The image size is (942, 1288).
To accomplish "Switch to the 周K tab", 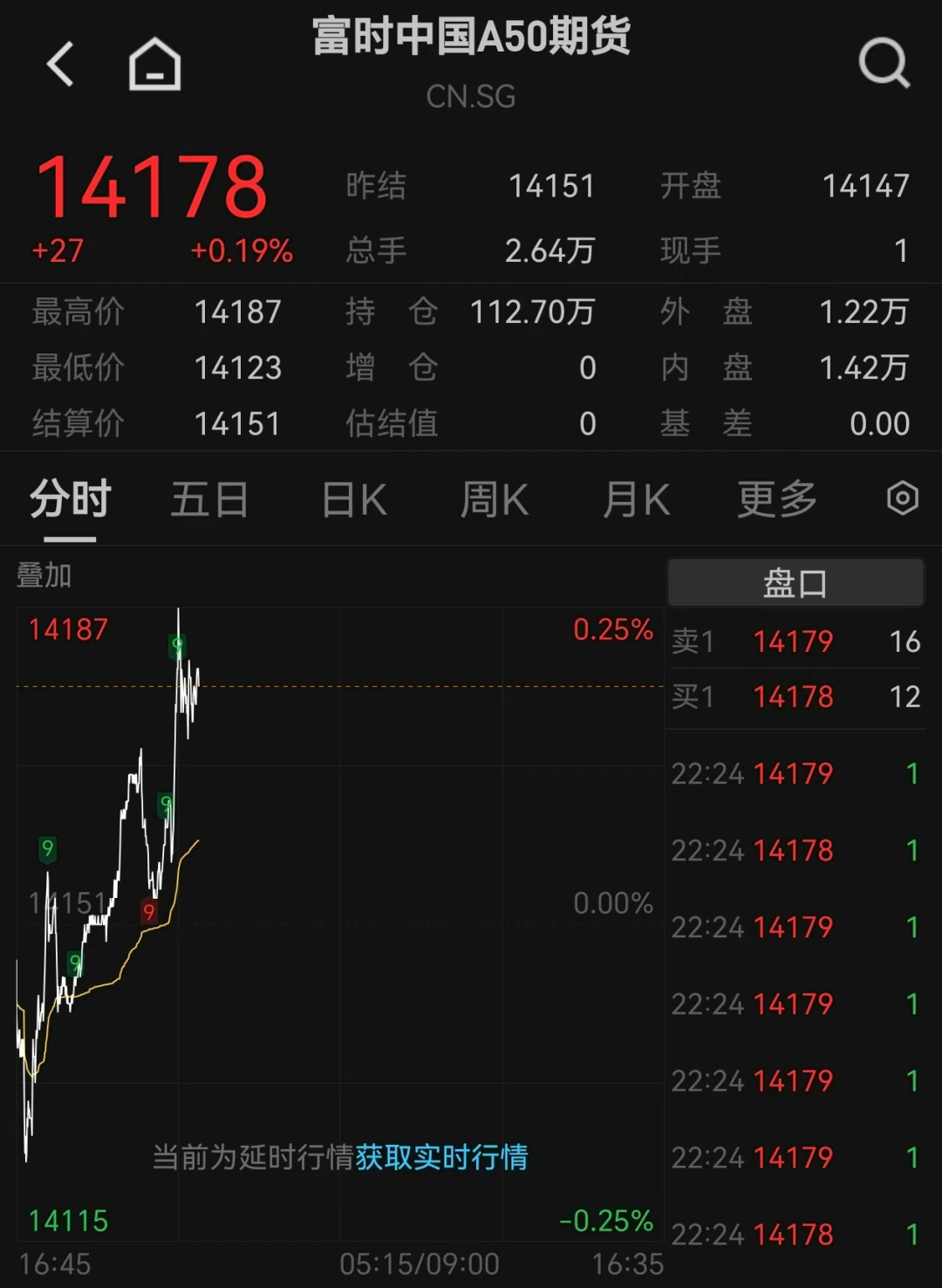I will pyautogui.click(x=494, y=500).
